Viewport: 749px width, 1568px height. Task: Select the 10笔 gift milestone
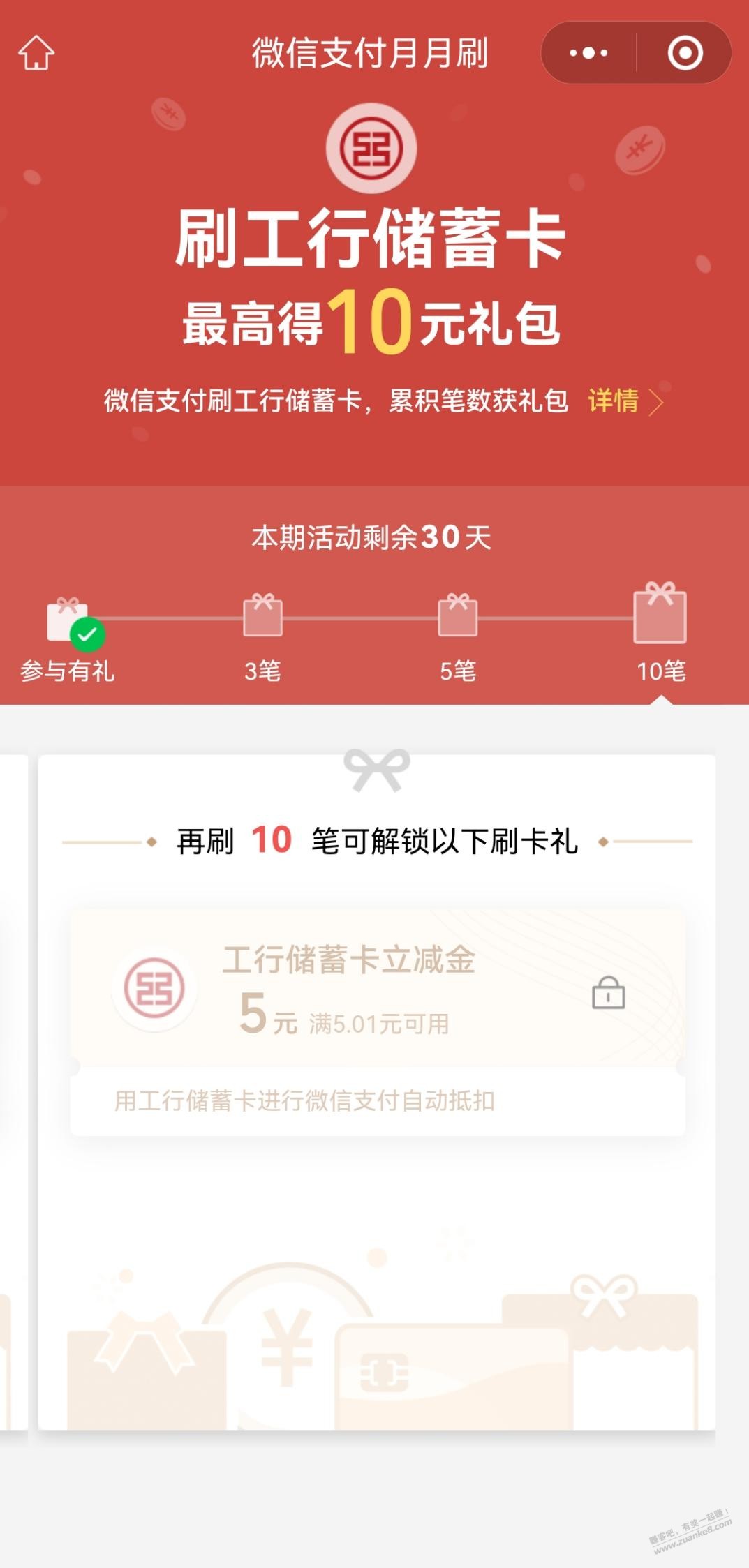click(660, 633)
